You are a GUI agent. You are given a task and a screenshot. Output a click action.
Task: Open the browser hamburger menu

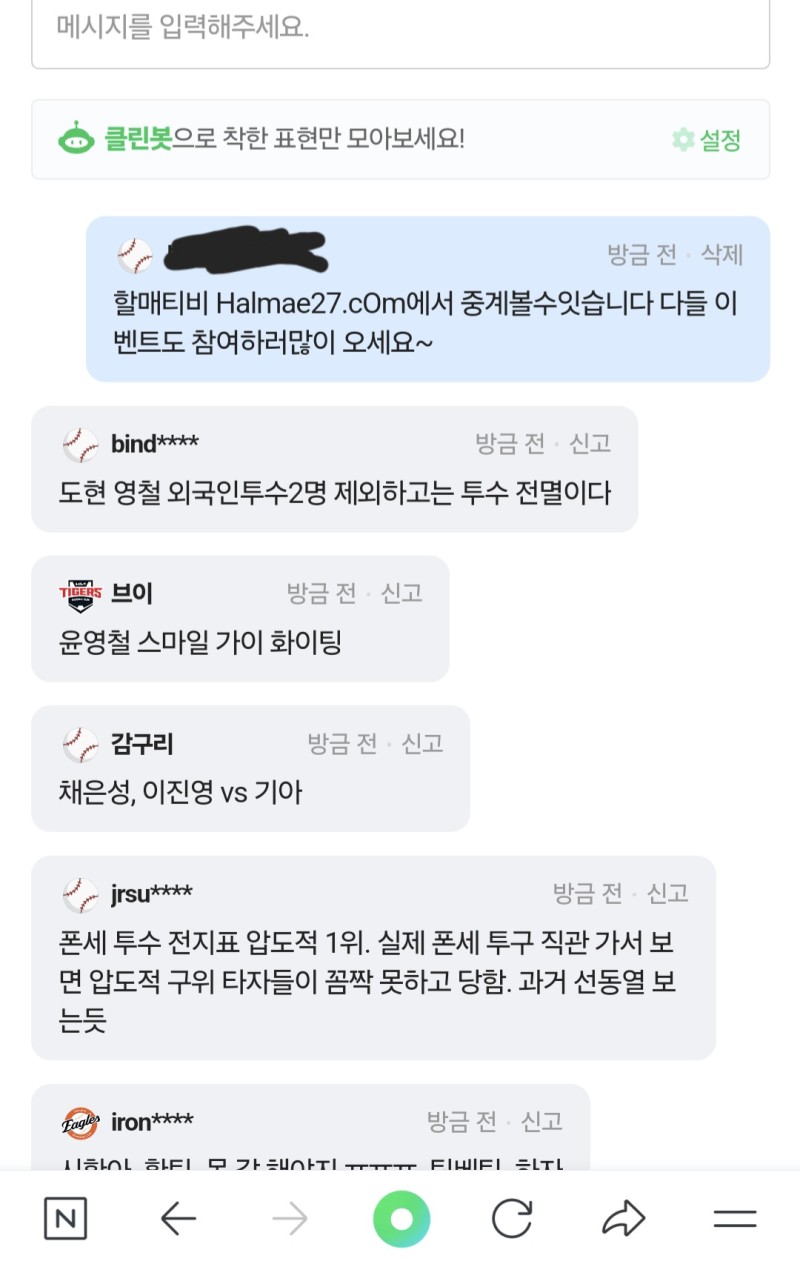pos(735,1218)
